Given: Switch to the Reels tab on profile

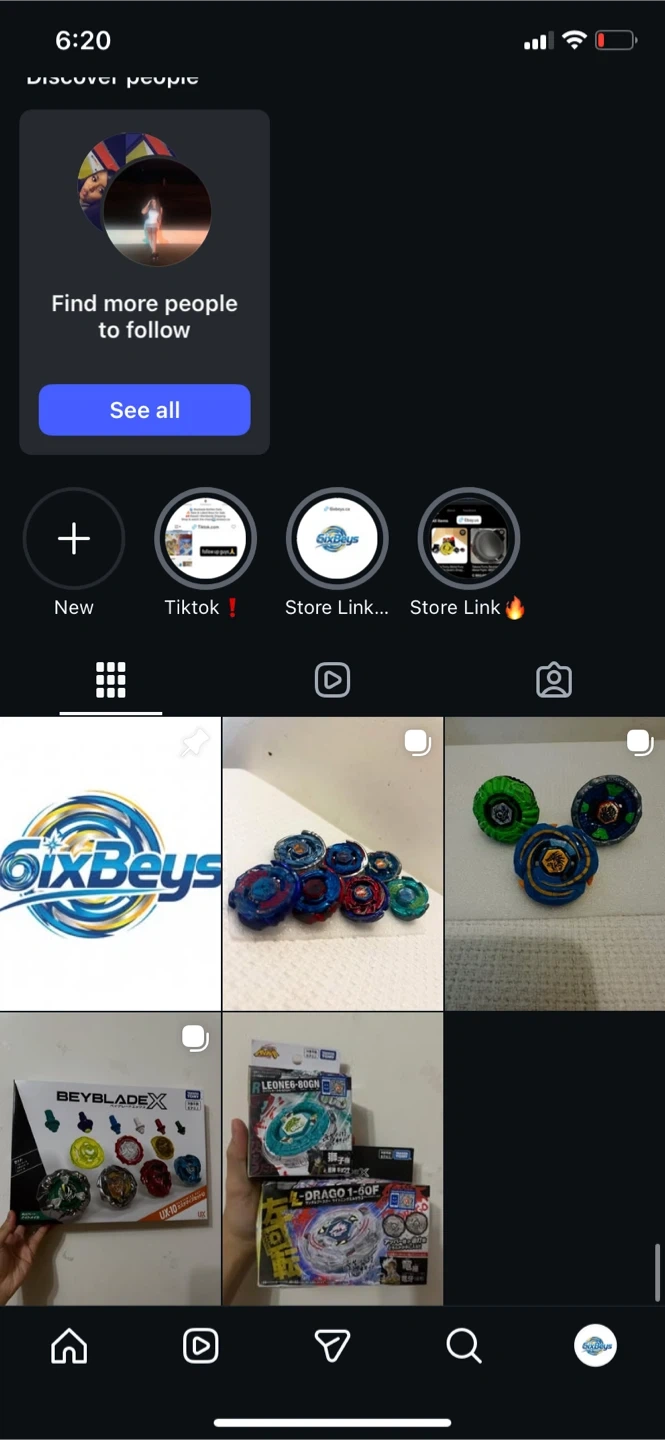Looking at the screenshot, I should coord(332,680).
